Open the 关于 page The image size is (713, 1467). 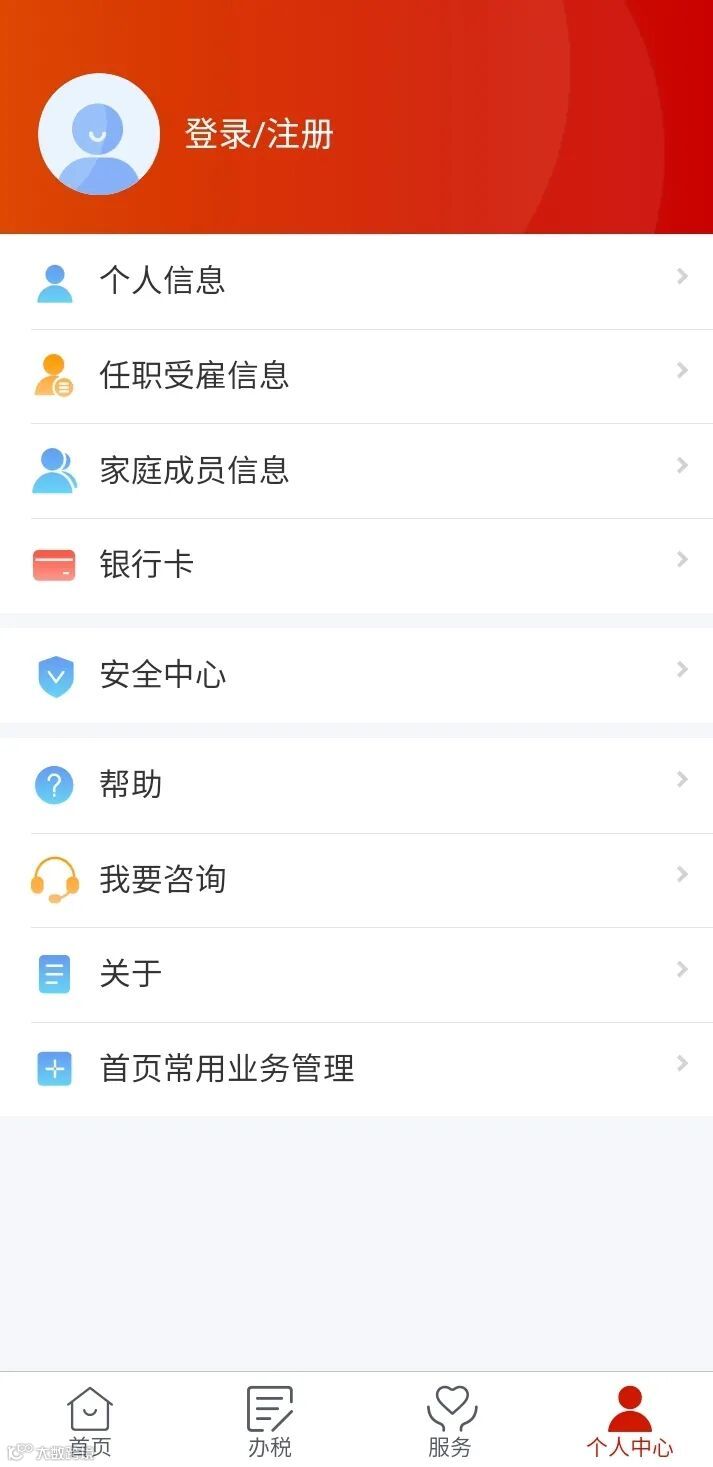click(x=356, y=974)
